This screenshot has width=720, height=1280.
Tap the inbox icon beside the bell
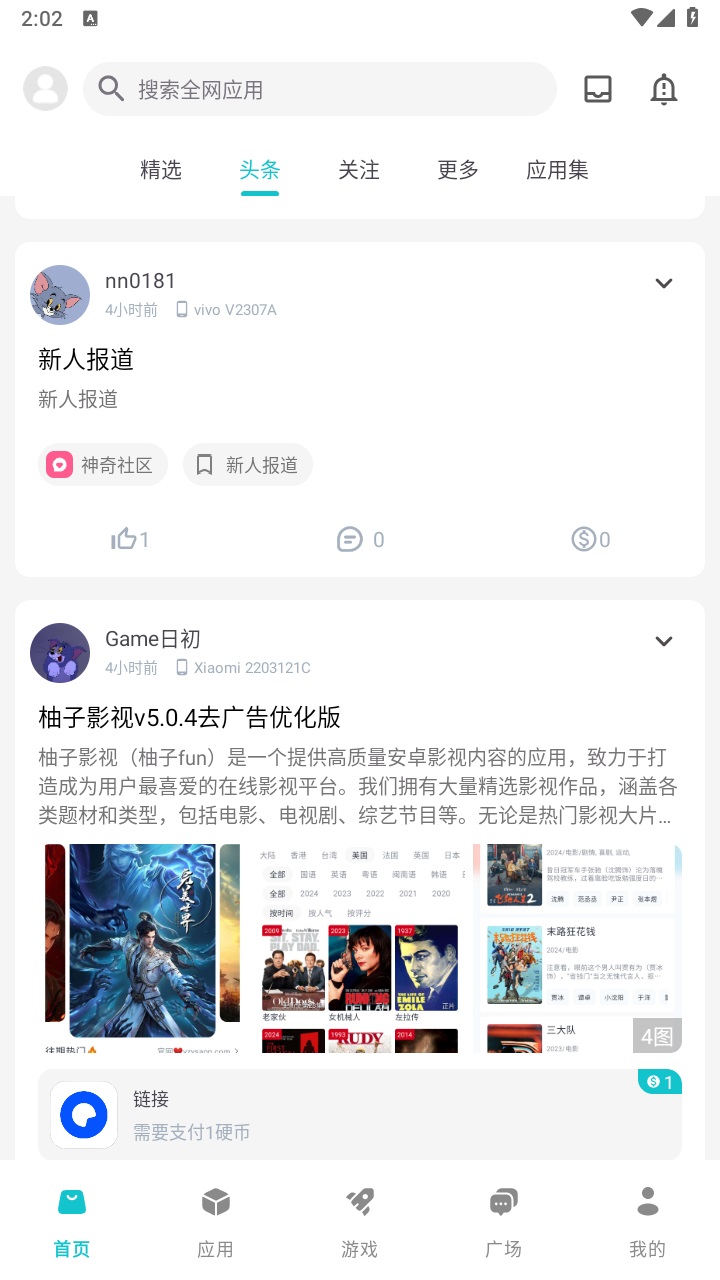pos(597,89)
